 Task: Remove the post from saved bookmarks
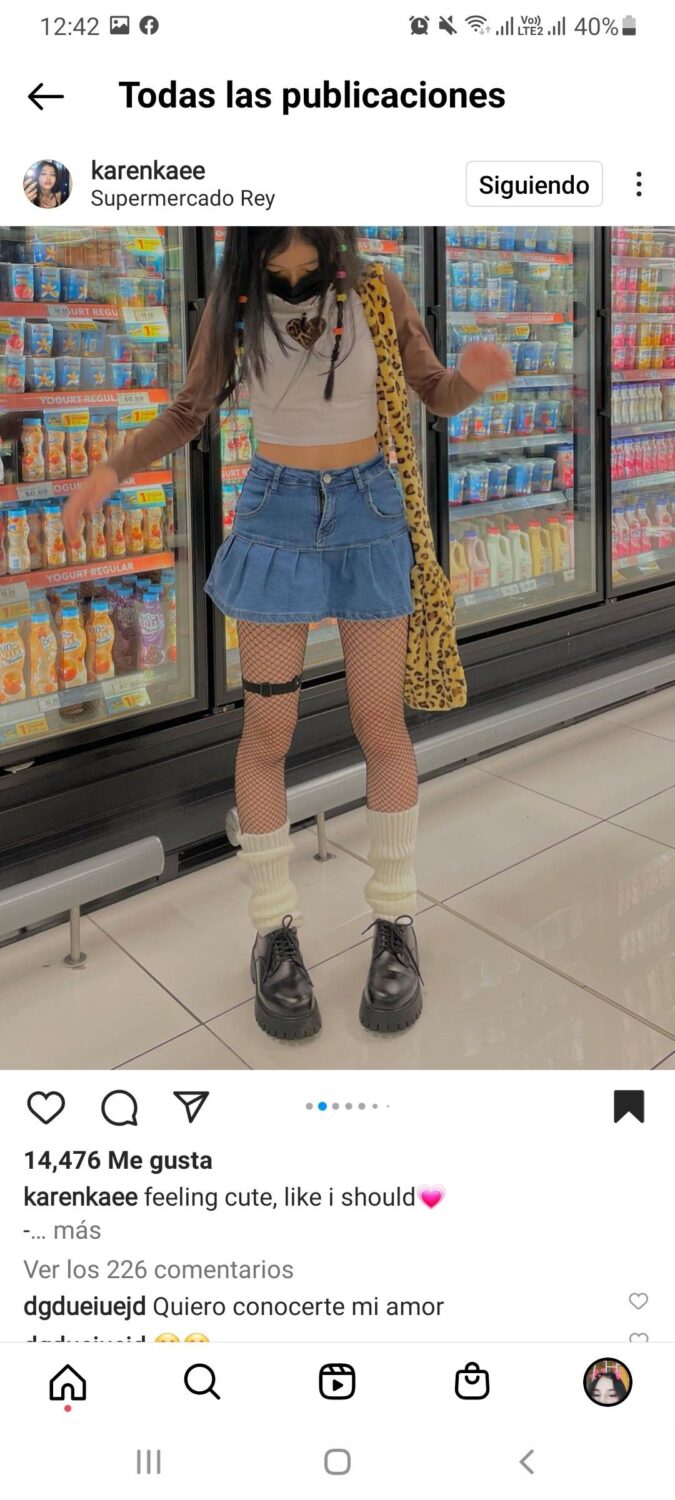click(x=628, y=1106)
